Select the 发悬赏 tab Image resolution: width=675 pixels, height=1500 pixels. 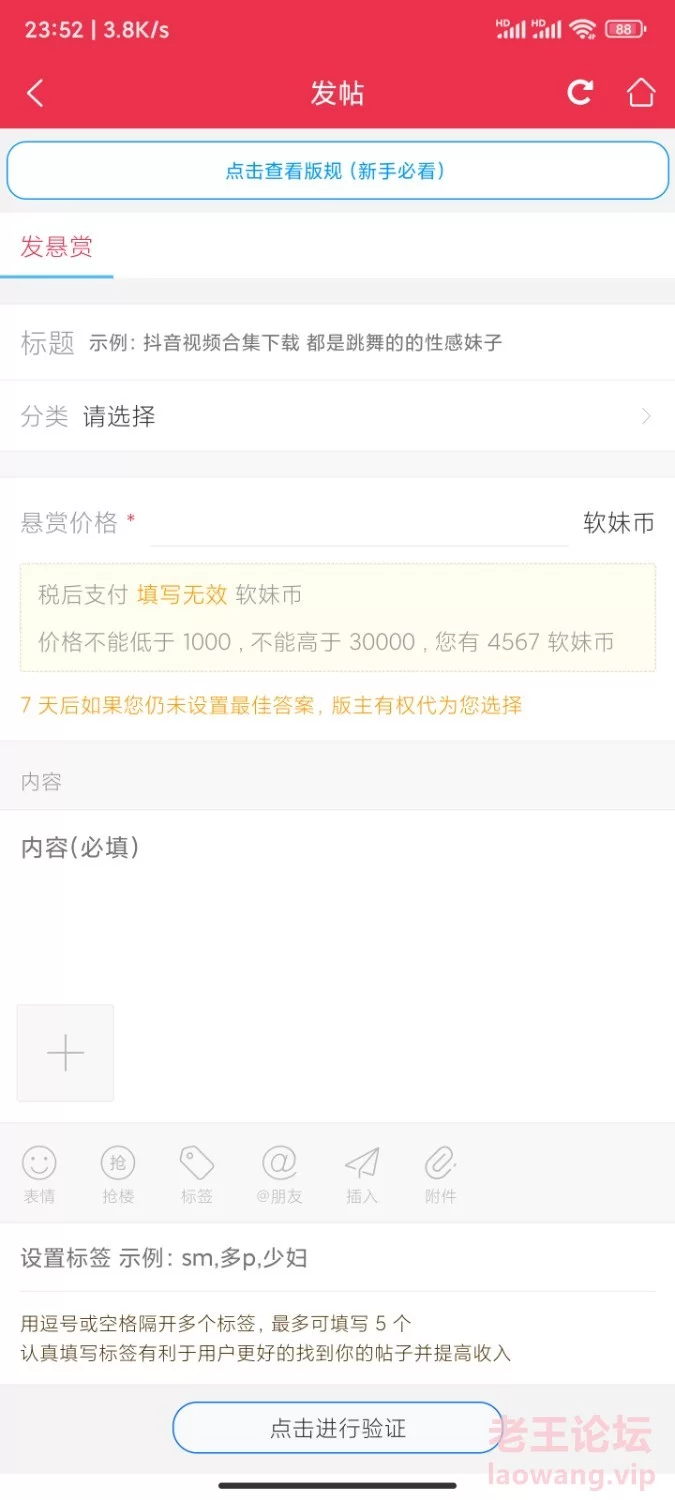57,247
